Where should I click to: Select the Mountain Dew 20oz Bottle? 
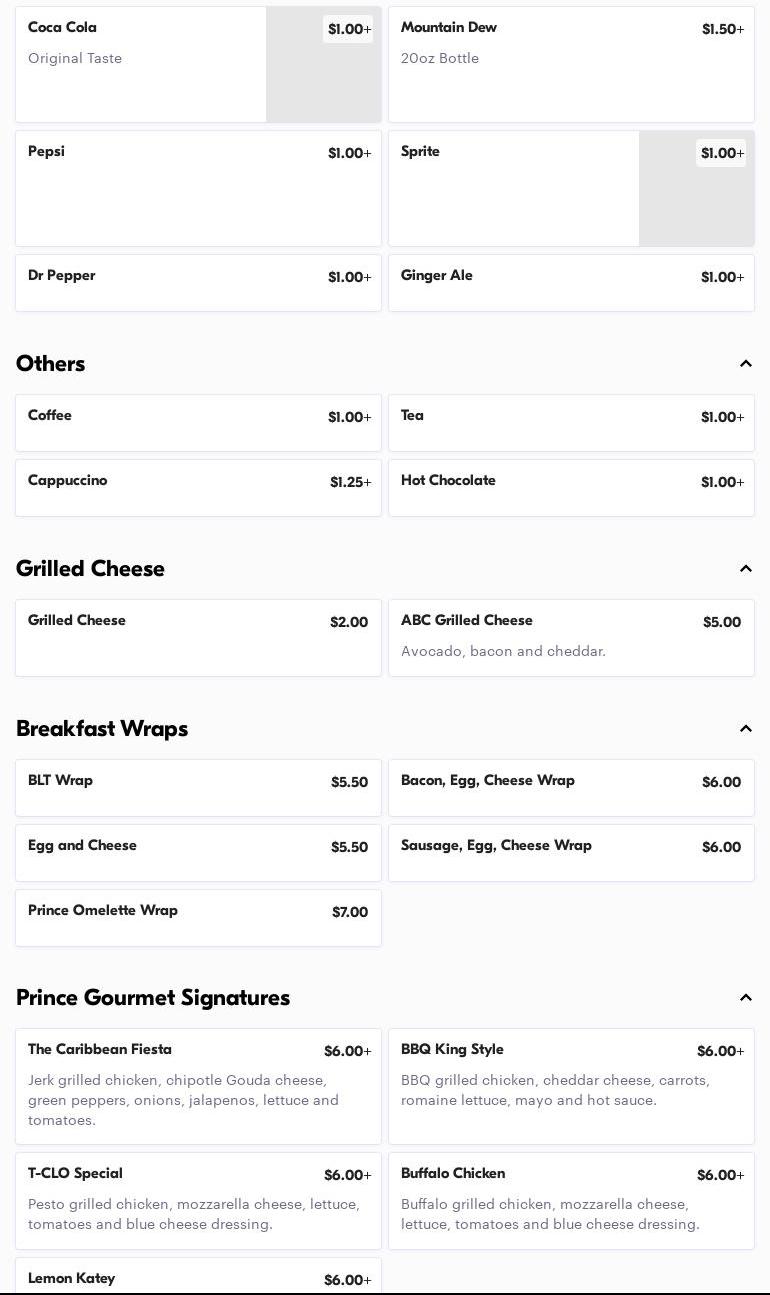(571, 65)
